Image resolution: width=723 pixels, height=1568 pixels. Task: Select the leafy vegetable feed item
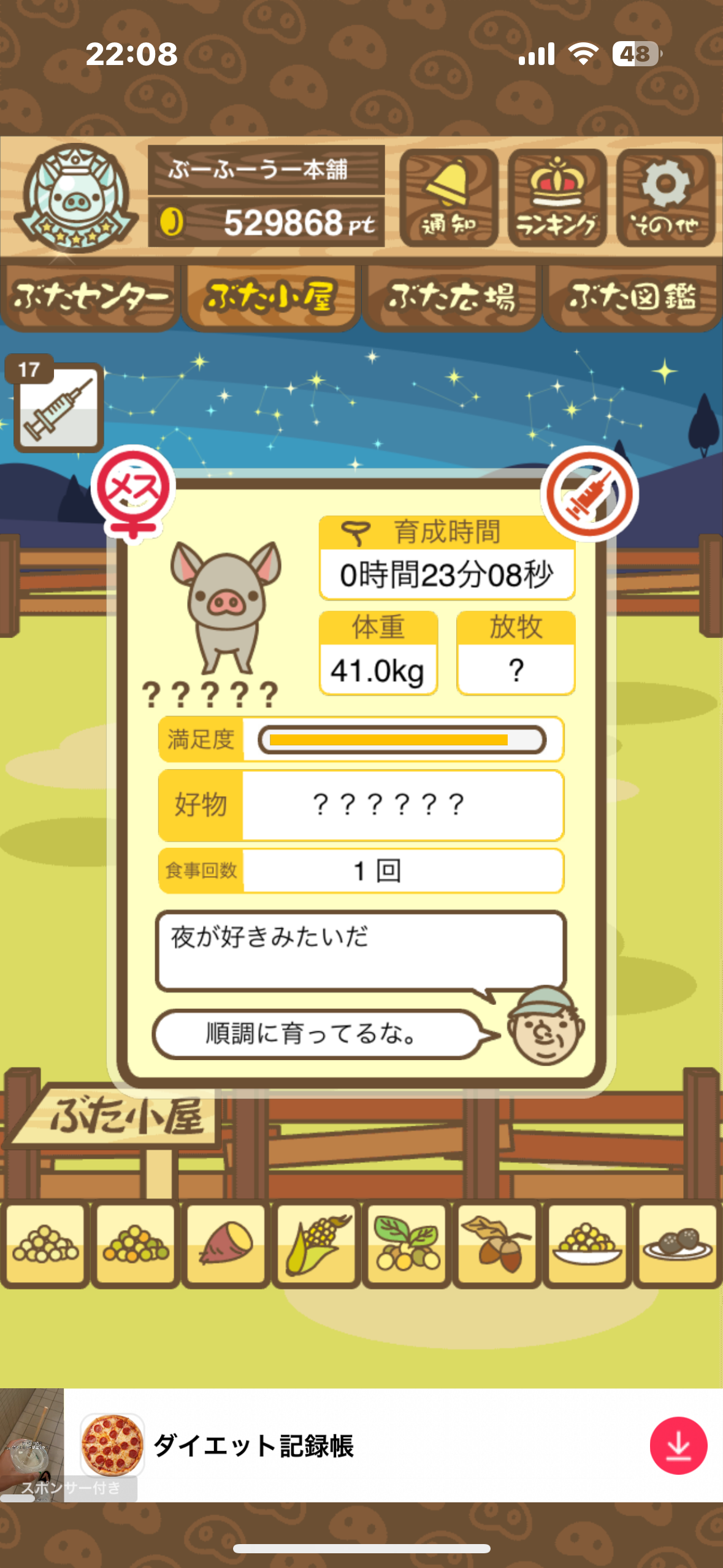(407, 1243)
